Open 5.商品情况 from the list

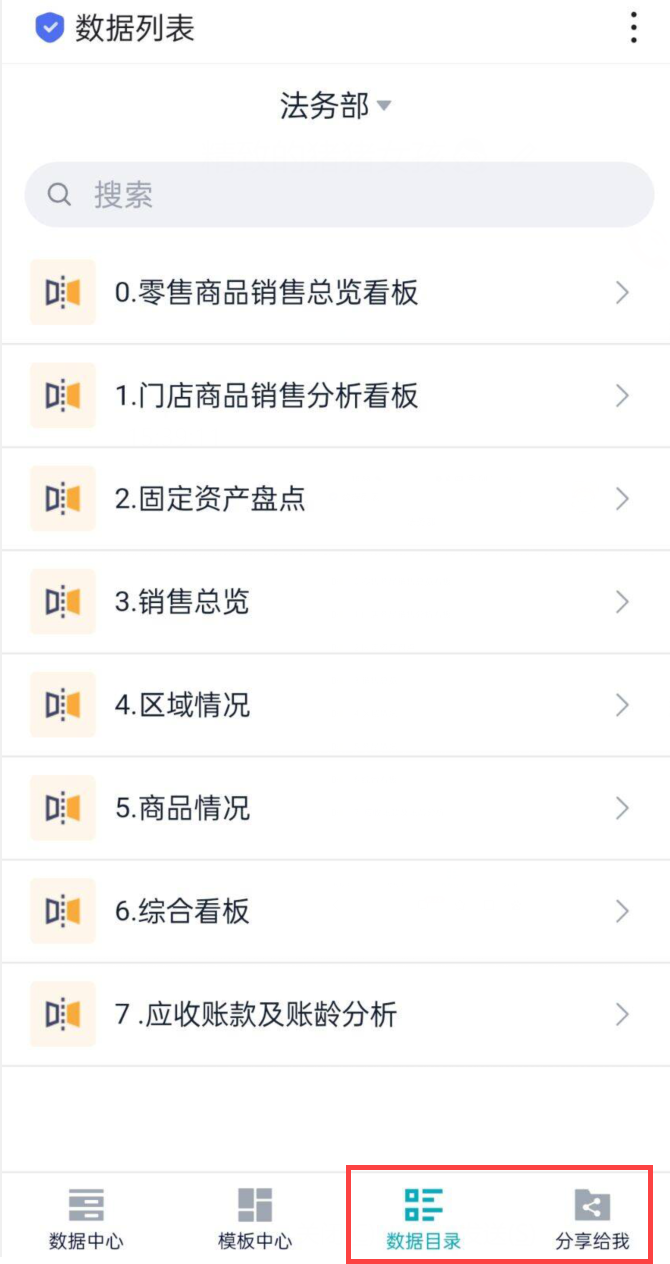[335, 808]
